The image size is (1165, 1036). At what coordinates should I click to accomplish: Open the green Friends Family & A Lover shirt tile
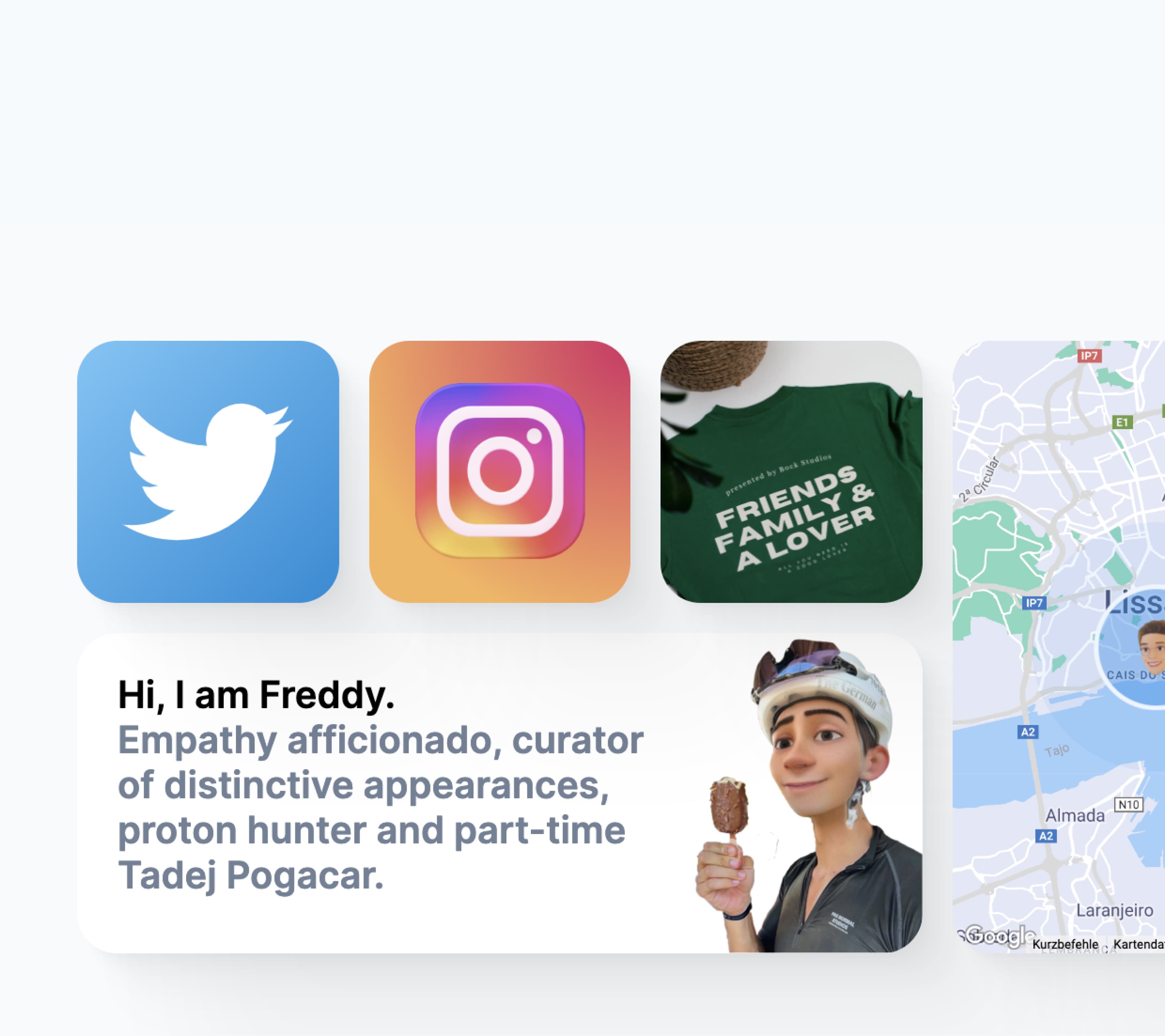coord(791,472)
